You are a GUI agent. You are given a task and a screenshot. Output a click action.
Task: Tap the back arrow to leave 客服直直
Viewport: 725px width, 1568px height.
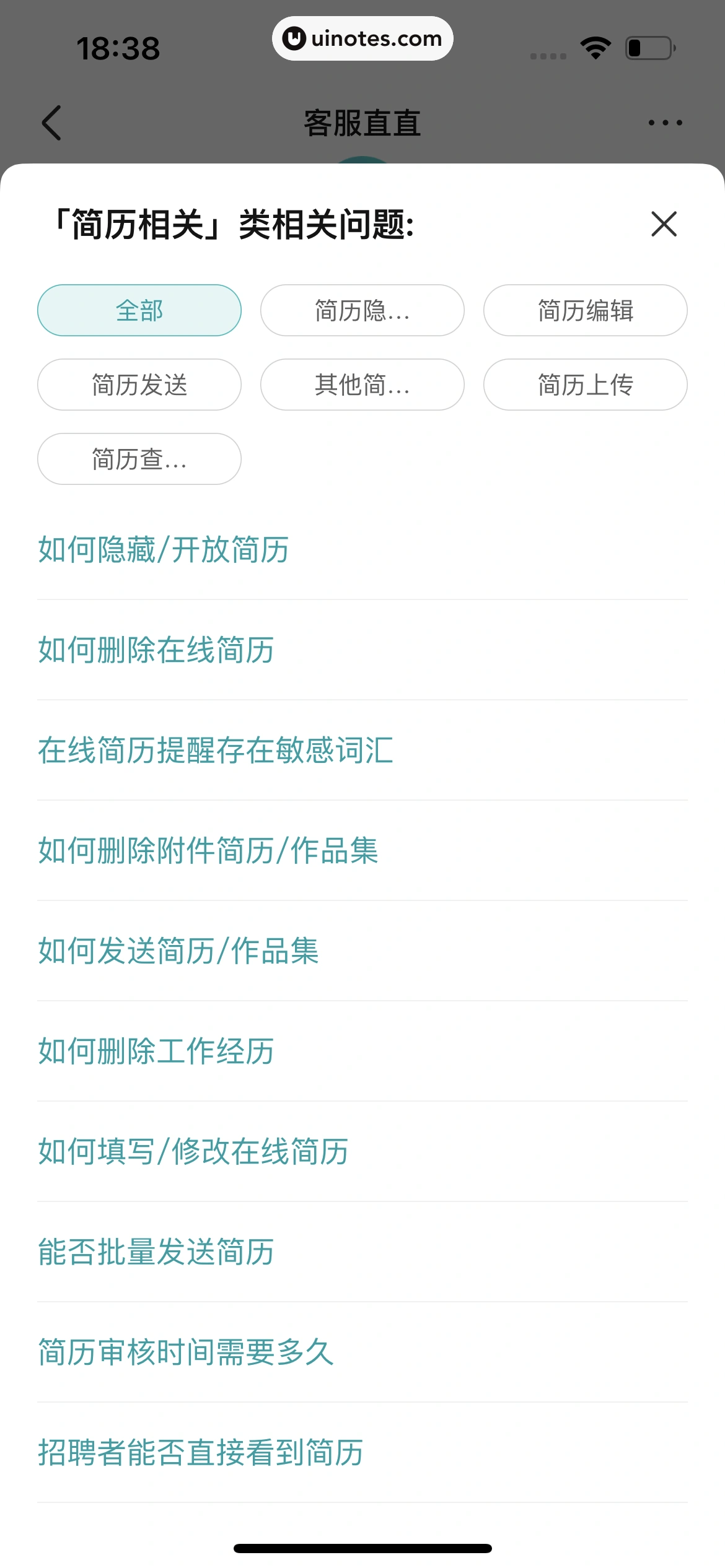point(52,122)
